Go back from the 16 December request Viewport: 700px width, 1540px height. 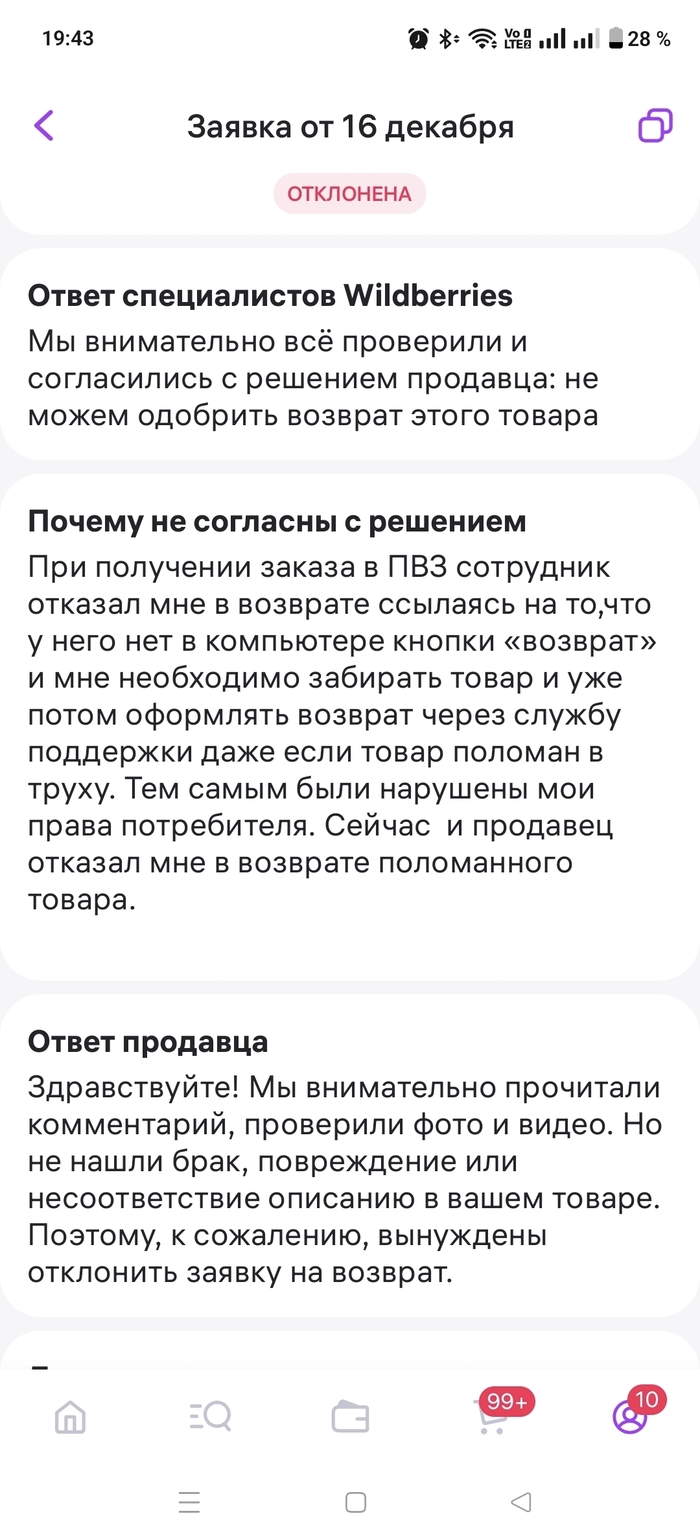44,126
